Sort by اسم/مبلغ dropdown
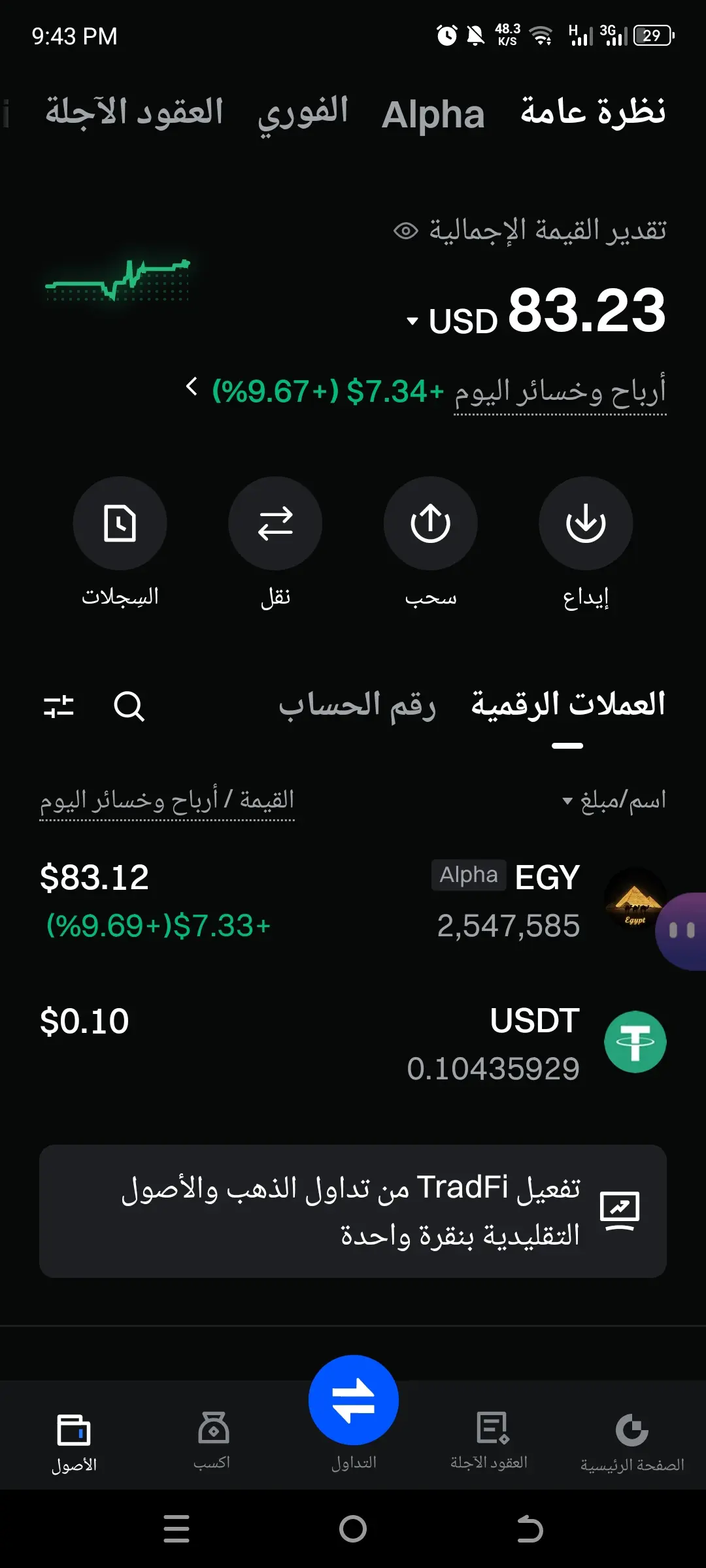This screenshot has height=1568, width=706. 614,800
